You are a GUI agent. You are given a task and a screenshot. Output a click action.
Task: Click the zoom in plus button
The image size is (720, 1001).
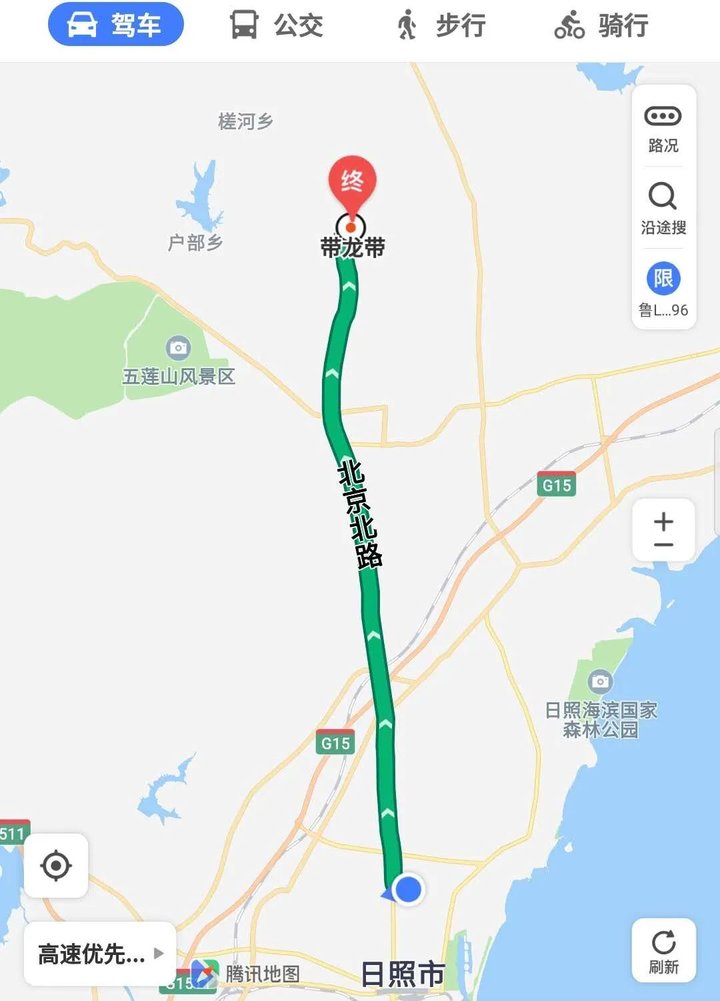665,520
